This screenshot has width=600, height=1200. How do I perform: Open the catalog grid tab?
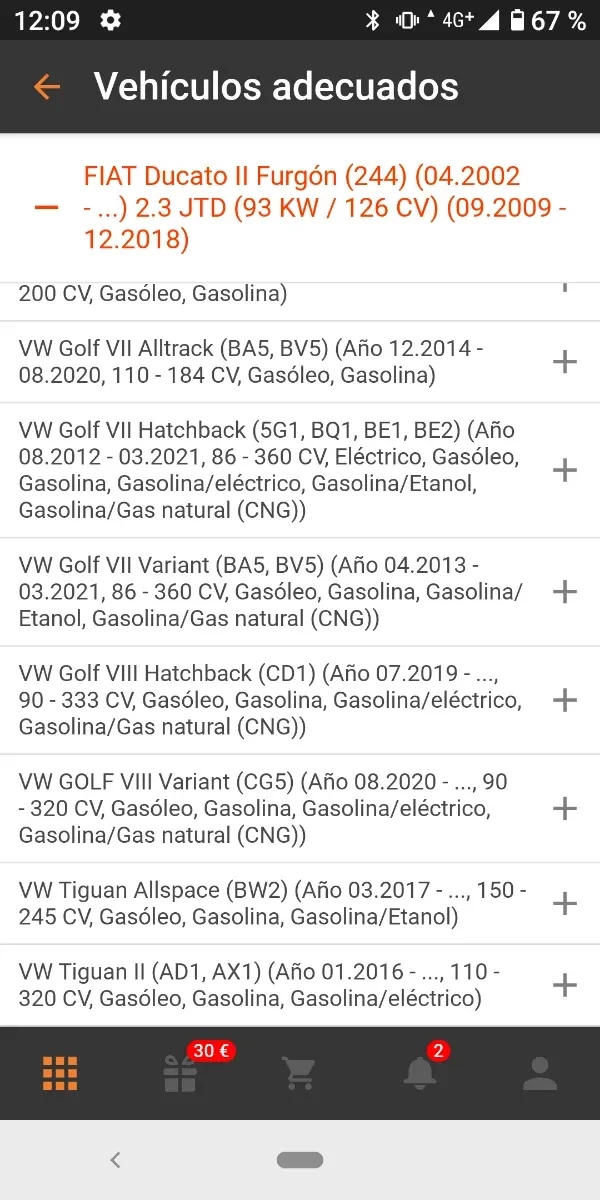[x=60, y=1073]
